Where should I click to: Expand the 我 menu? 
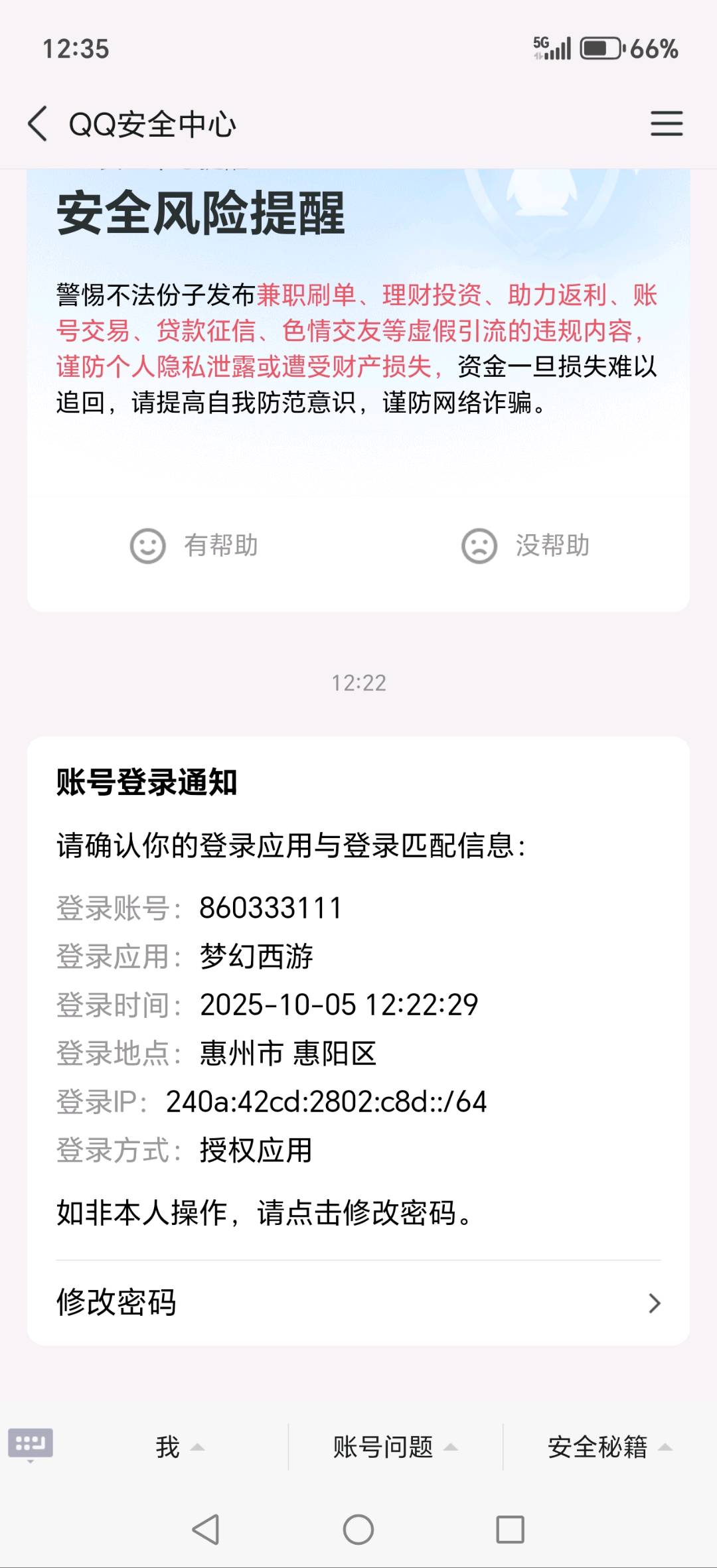[x=179, y=1447]
